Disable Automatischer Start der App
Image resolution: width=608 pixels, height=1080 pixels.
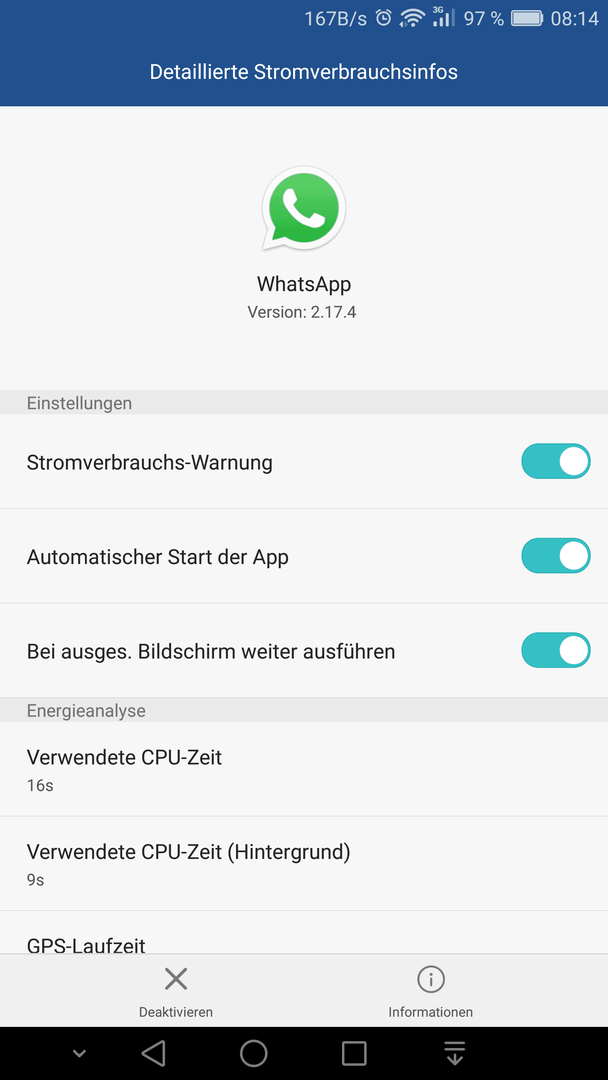click(556, 556)
